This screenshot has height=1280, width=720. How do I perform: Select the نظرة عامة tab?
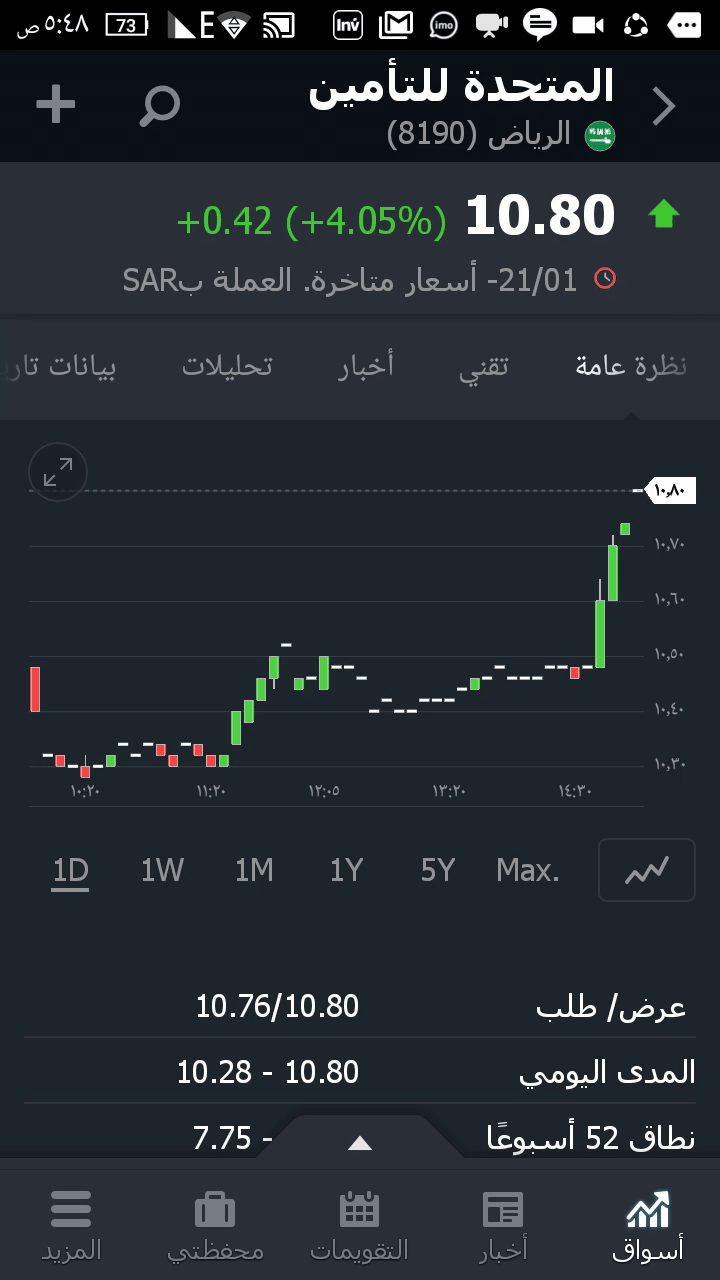coord(631,367)
